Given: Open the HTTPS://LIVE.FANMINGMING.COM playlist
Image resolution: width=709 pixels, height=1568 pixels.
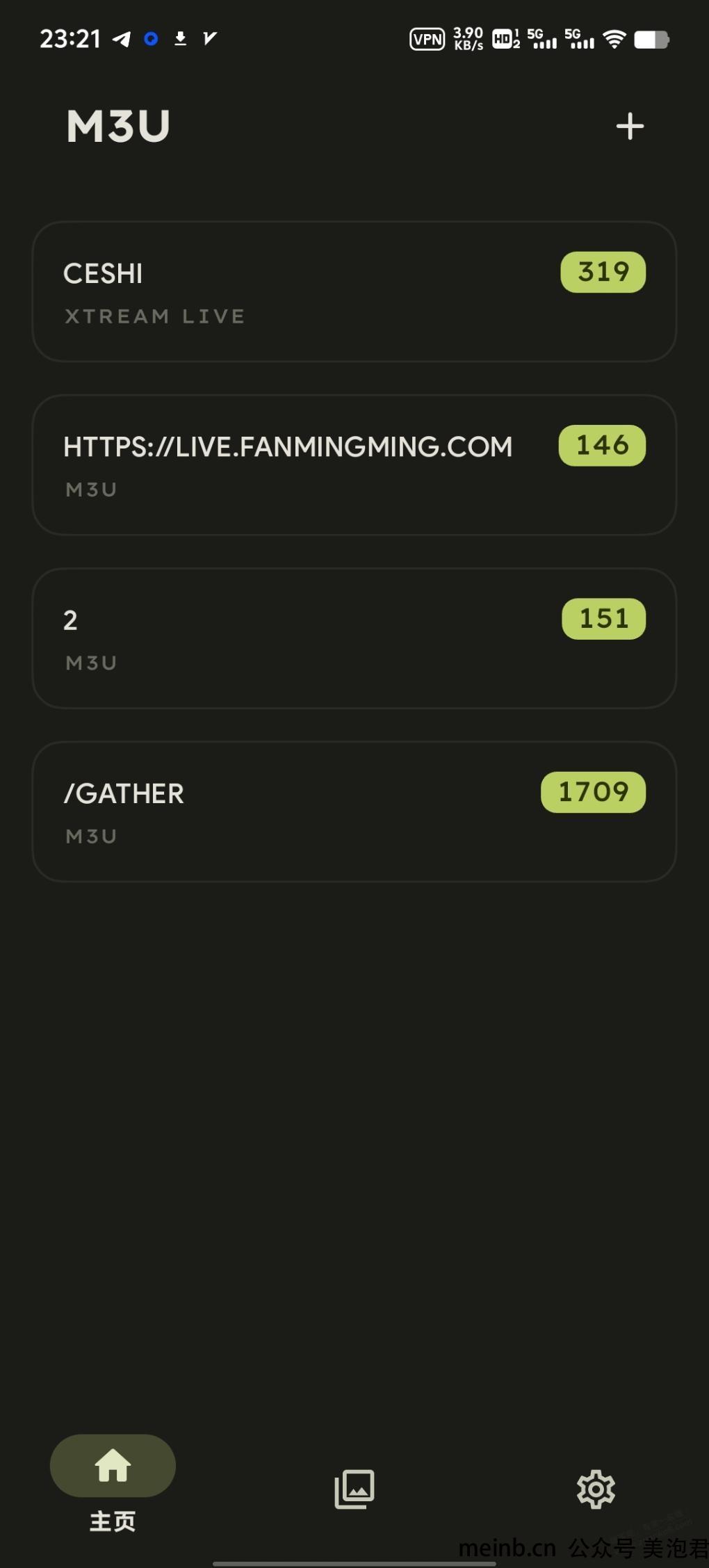Looking at the screenshot, I should click(354, 464).
